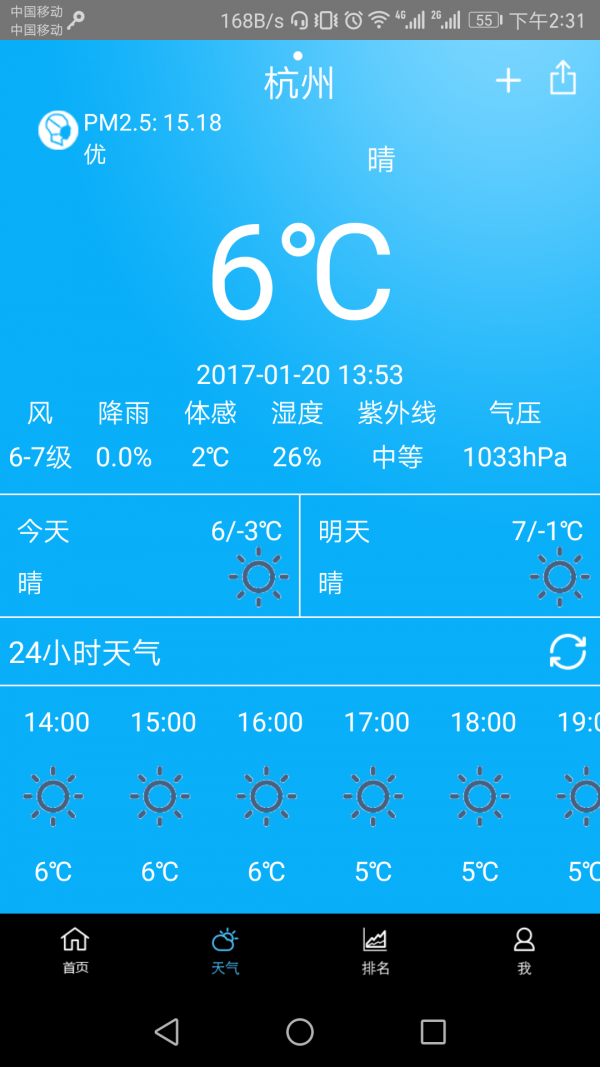Refresh the 24-hour weather forecast
This screenshot has height=1067, width=600.
[568, 652]
